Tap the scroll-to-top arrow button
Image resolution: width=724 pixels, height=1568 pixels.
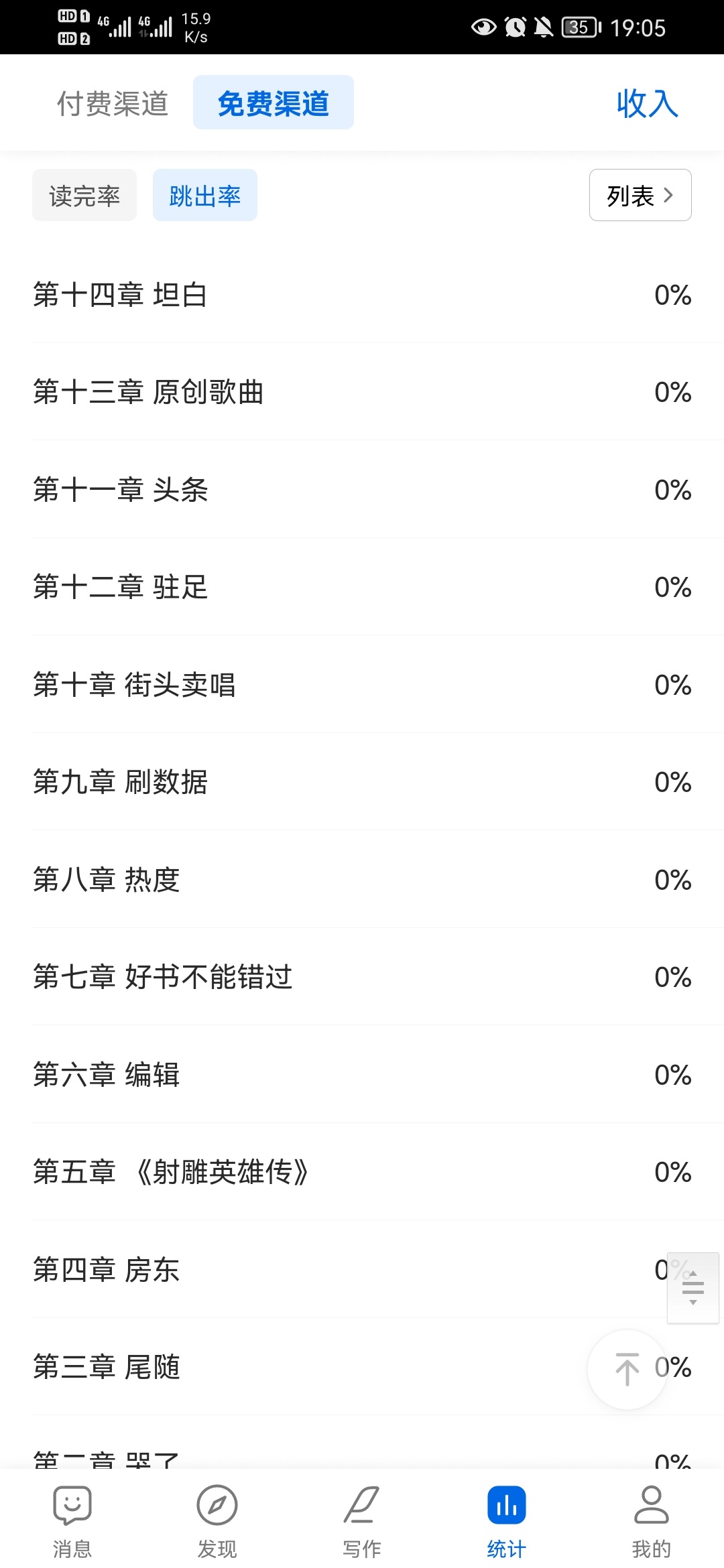pos(627,1369)
